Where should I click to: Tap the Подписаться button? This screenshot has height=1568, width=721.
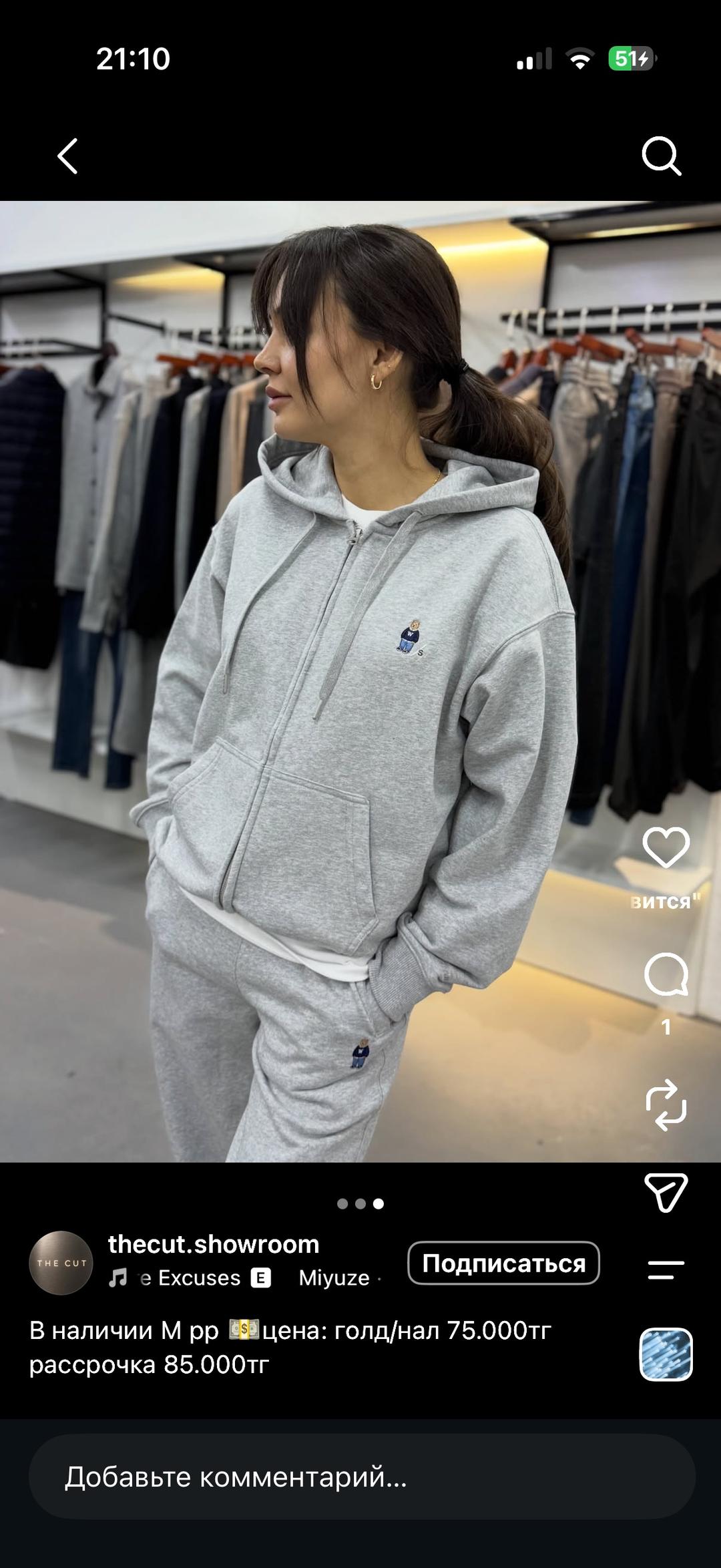(503, 1263)
